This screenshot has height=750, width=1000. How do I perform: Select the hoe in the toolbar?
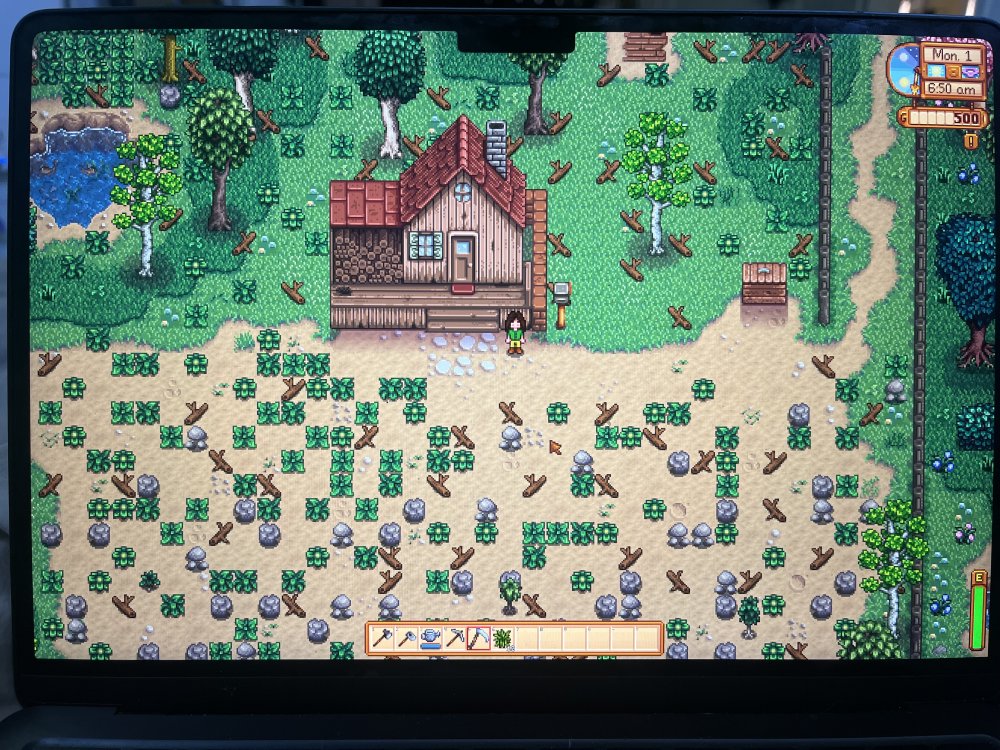point(407,638)
